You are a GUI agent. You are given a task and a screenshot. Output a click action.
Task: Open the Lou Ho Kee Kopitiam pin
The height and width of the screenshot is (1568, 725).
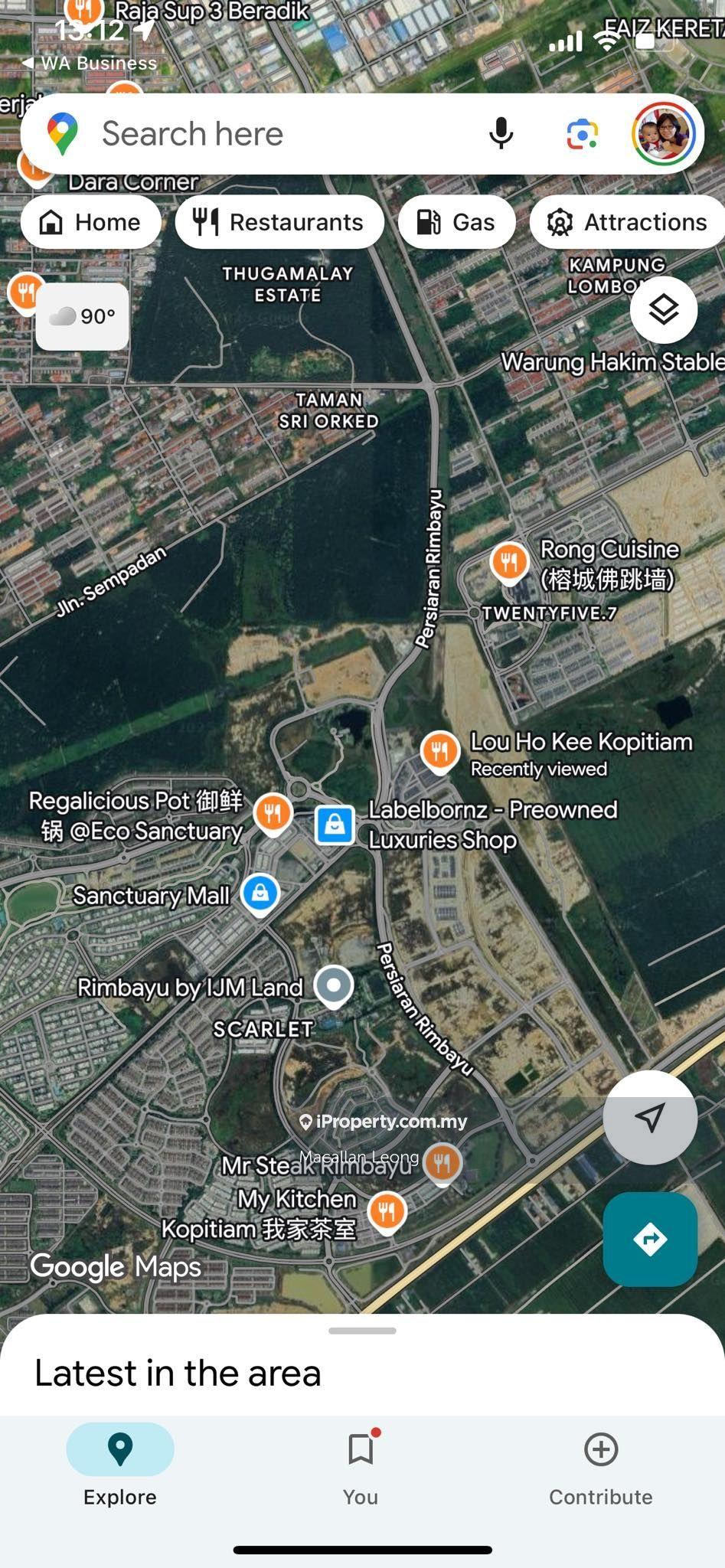pos(440,751)
